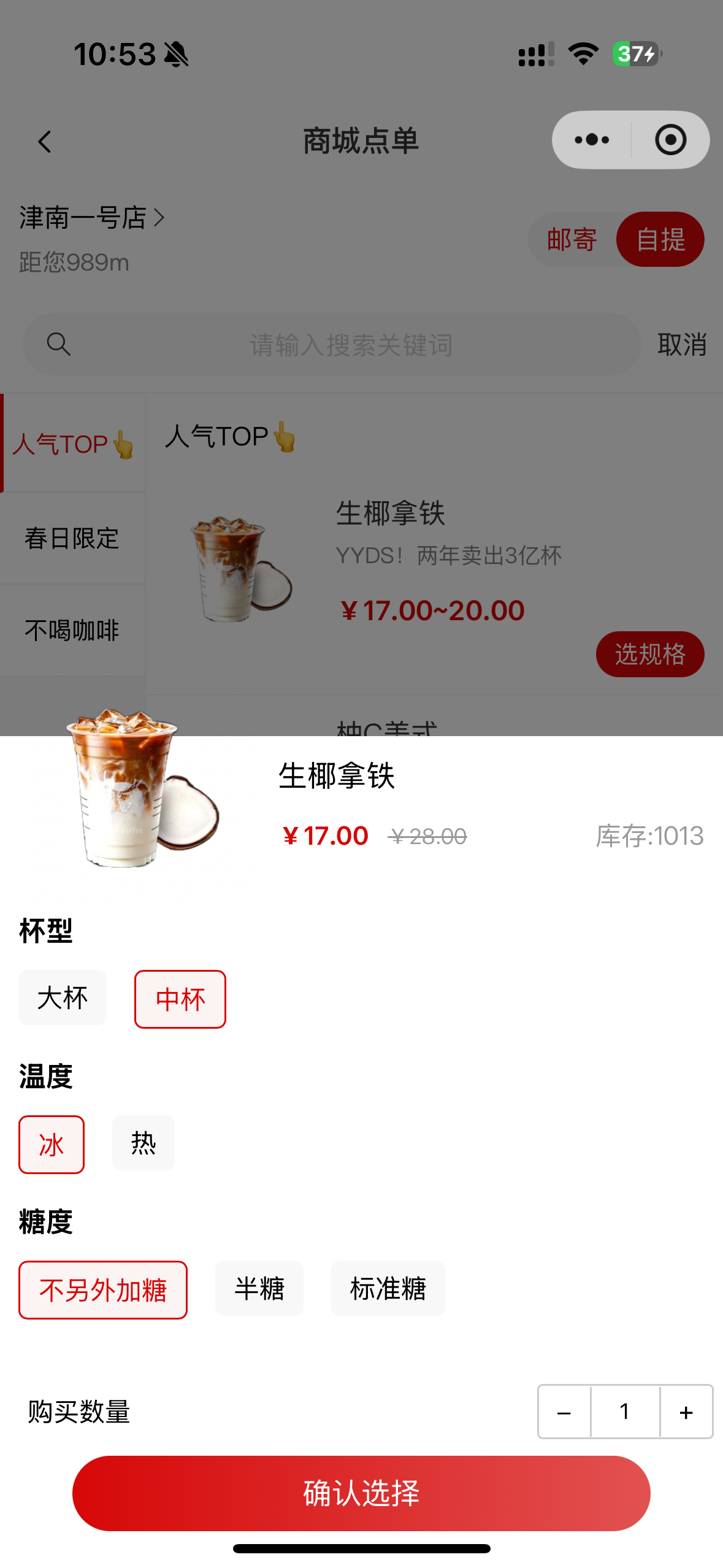This screenshot has width=723, height=1568.
Task: Select the 大杯 cup size
Action: click(x=63, y=998)
